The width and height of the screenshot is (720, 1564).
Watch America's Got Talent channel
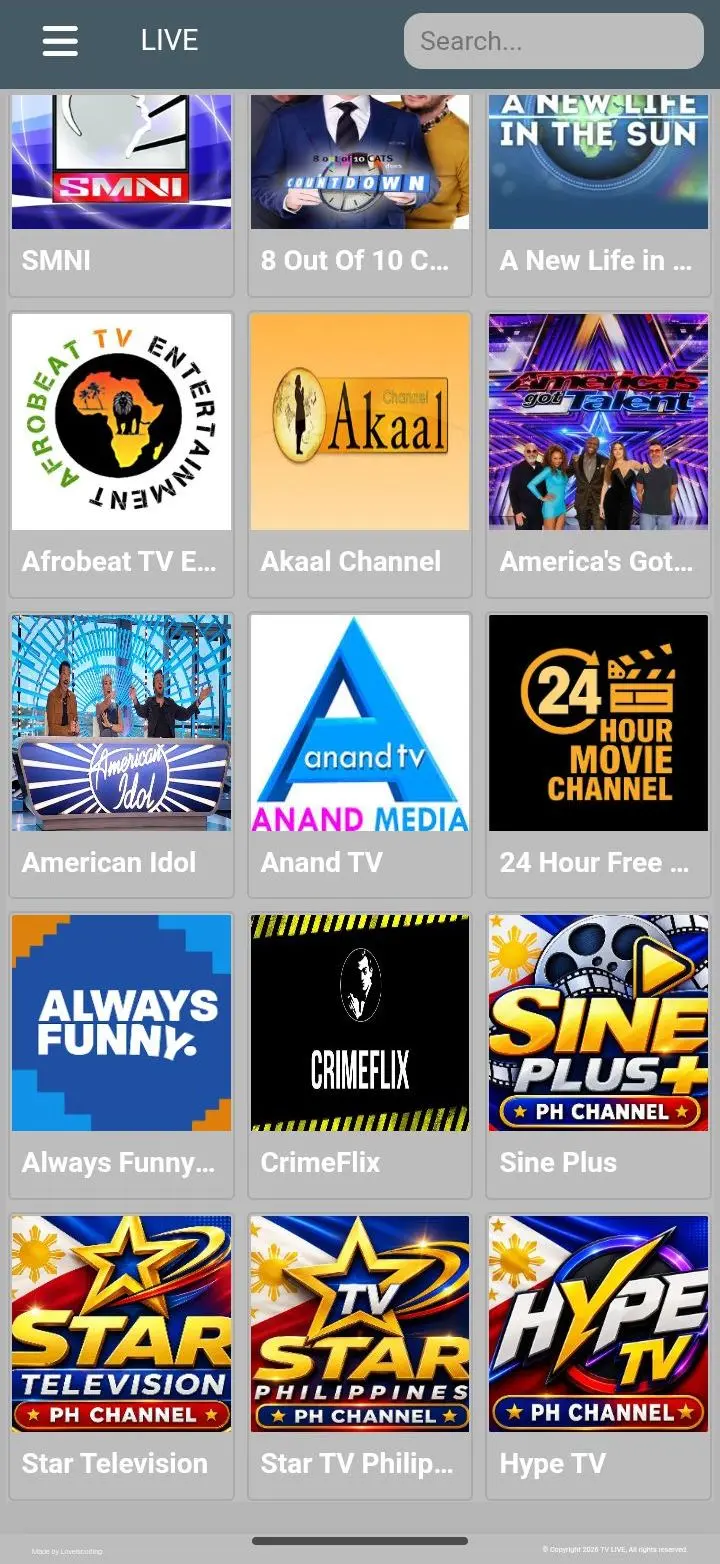598,455
